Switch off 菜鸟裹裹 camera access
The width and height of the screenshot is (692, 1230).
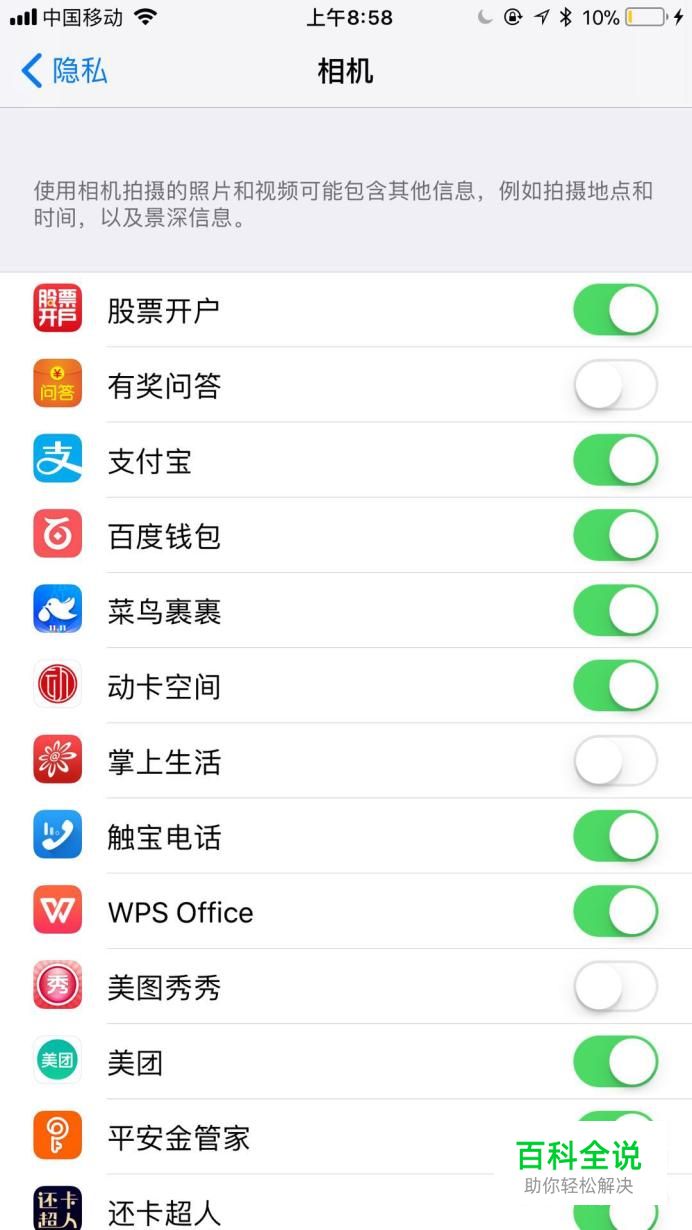coord(616,610)
